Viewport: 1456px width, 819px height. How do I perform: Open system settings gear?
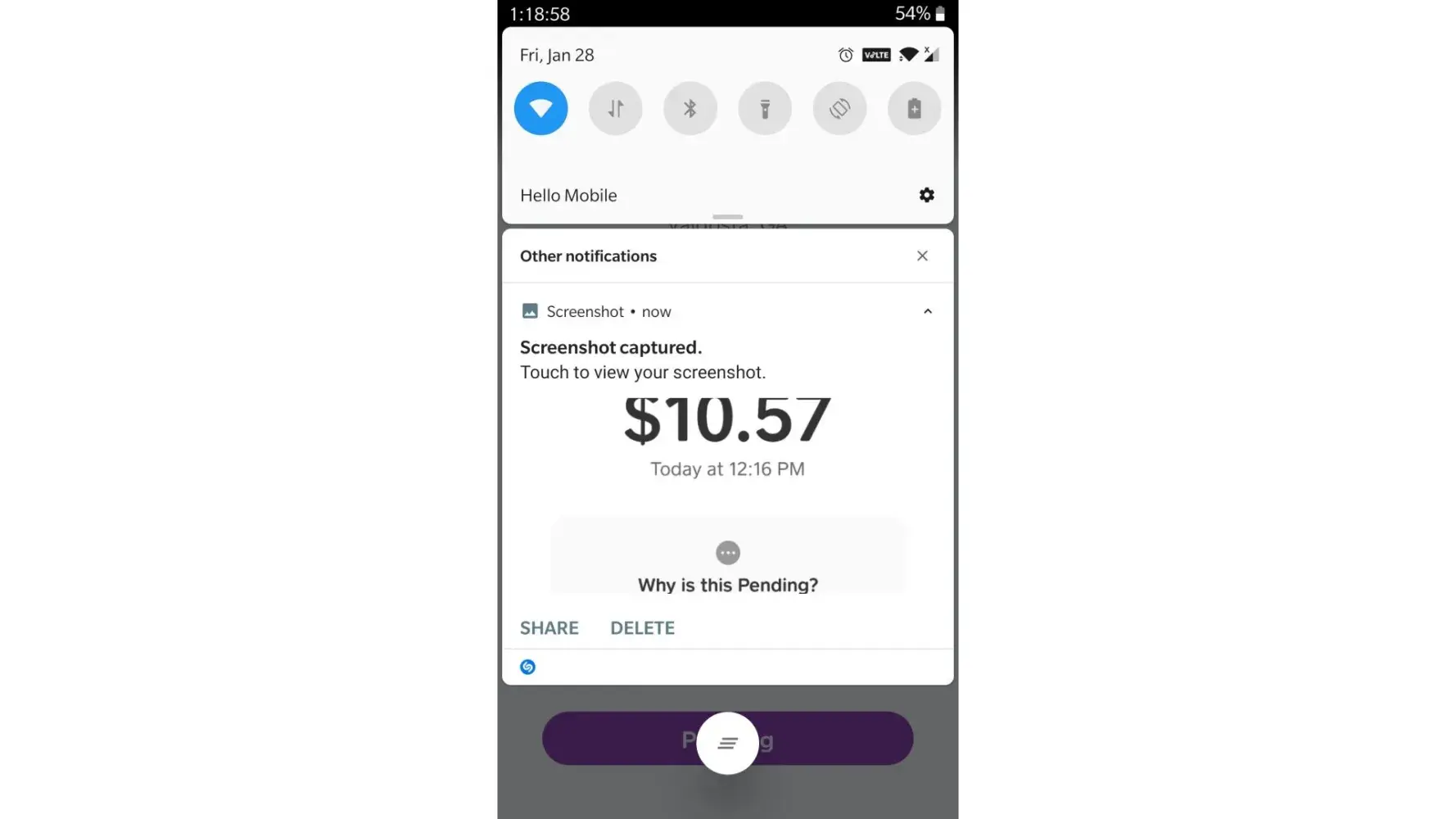tap(926, 195)
